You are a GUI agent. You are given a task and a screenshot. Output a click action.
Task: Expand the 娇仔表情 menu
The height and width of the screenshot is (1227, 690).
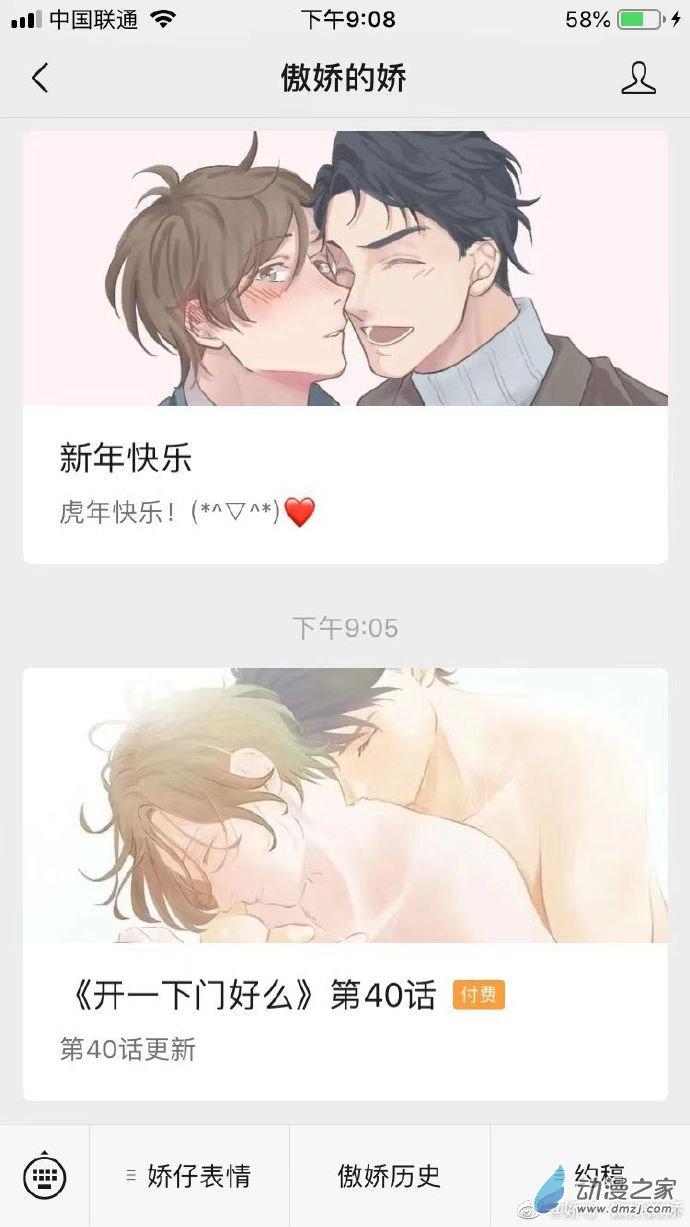coord(189,1175)
